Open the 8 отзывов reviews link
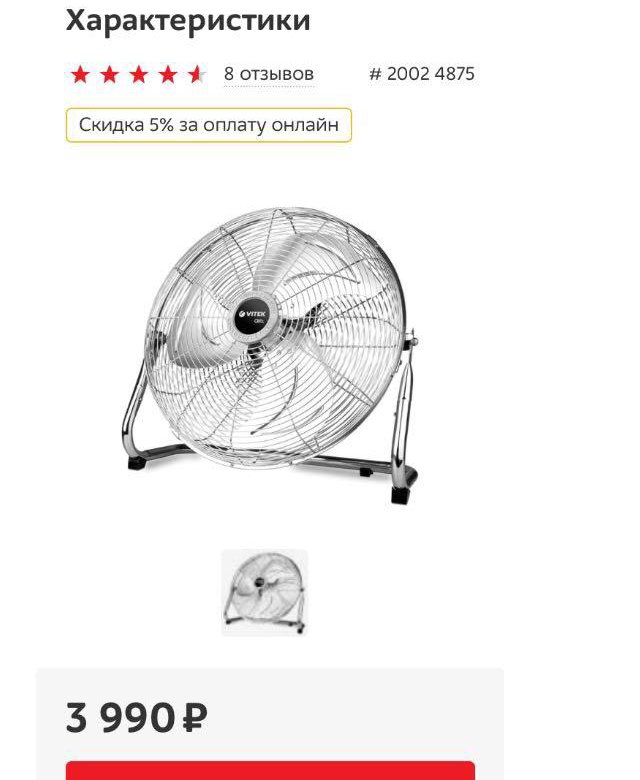 [x=268, y=74]
